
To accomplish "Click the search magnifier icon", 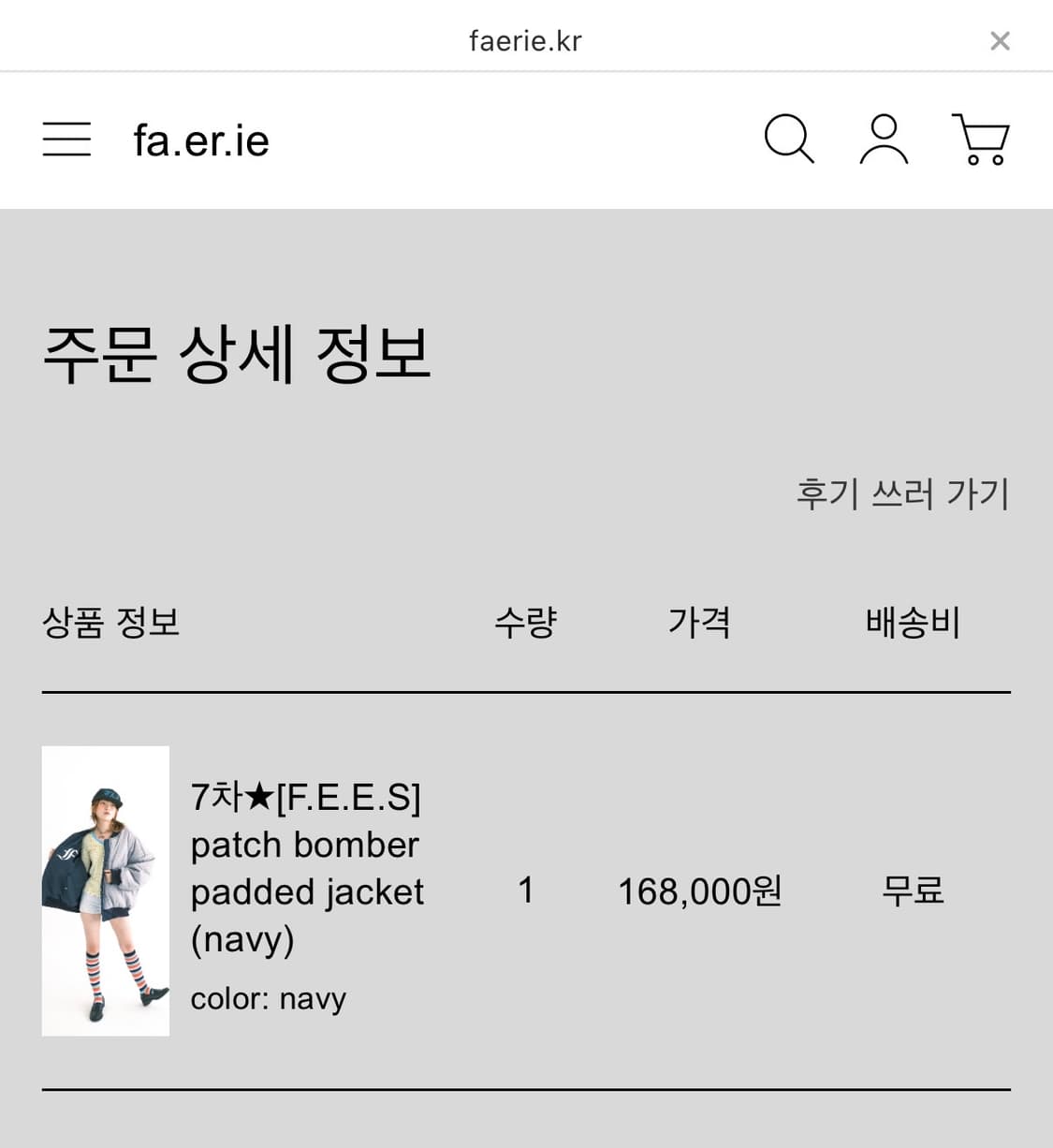I will pos(788,139).
